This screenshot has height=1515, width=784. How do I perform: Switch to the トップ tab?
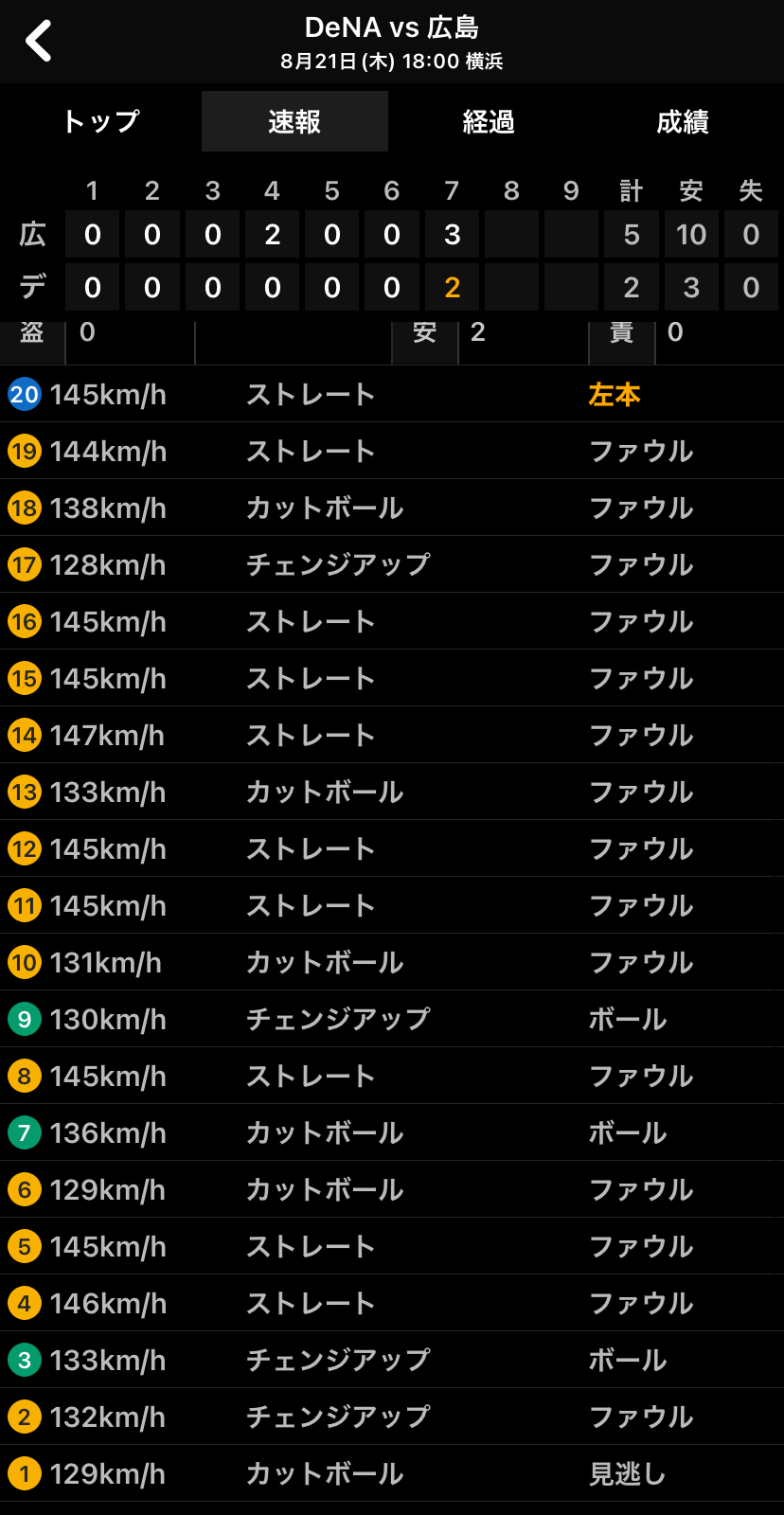tap(100, 121)
